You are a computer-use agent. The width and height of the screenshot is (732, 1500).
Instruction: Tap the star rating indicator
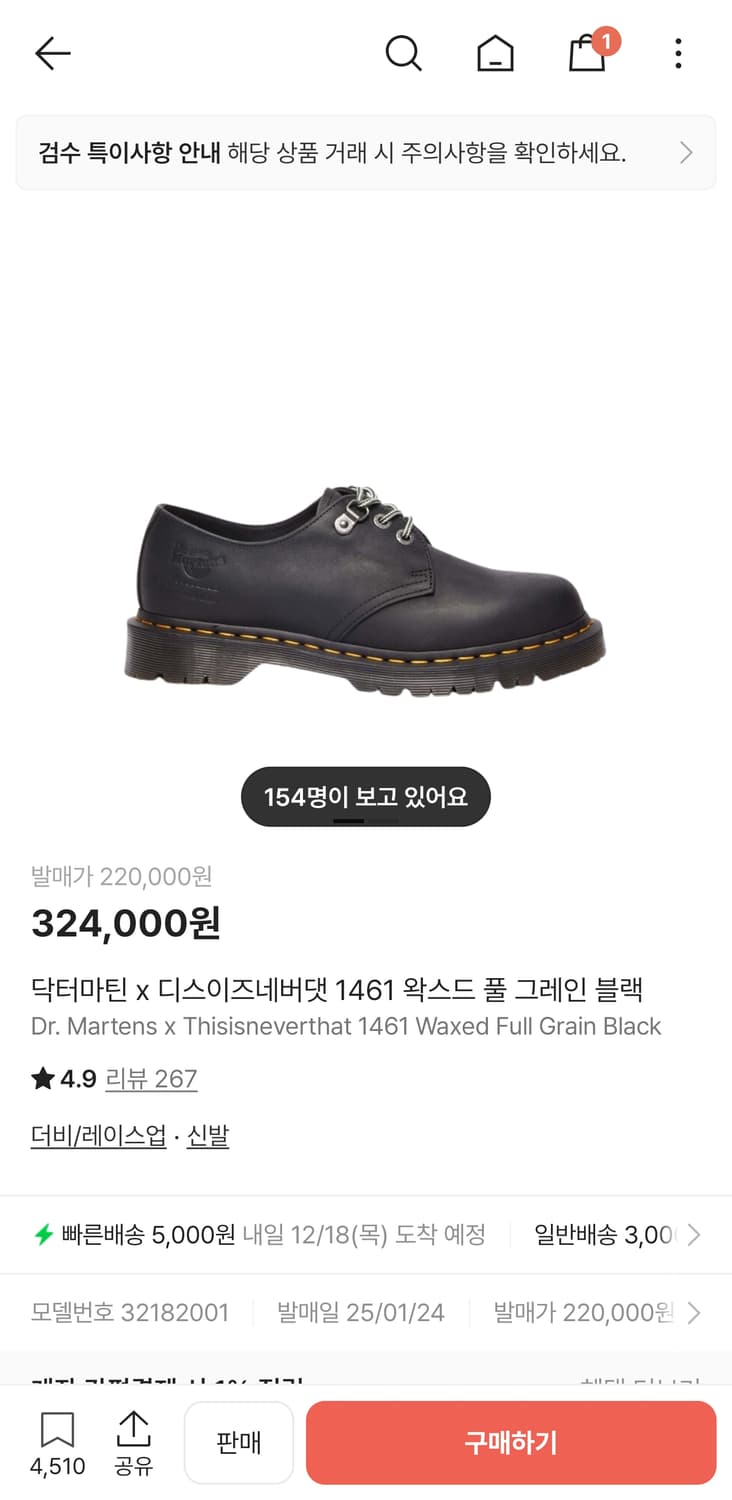(41, 1078)
